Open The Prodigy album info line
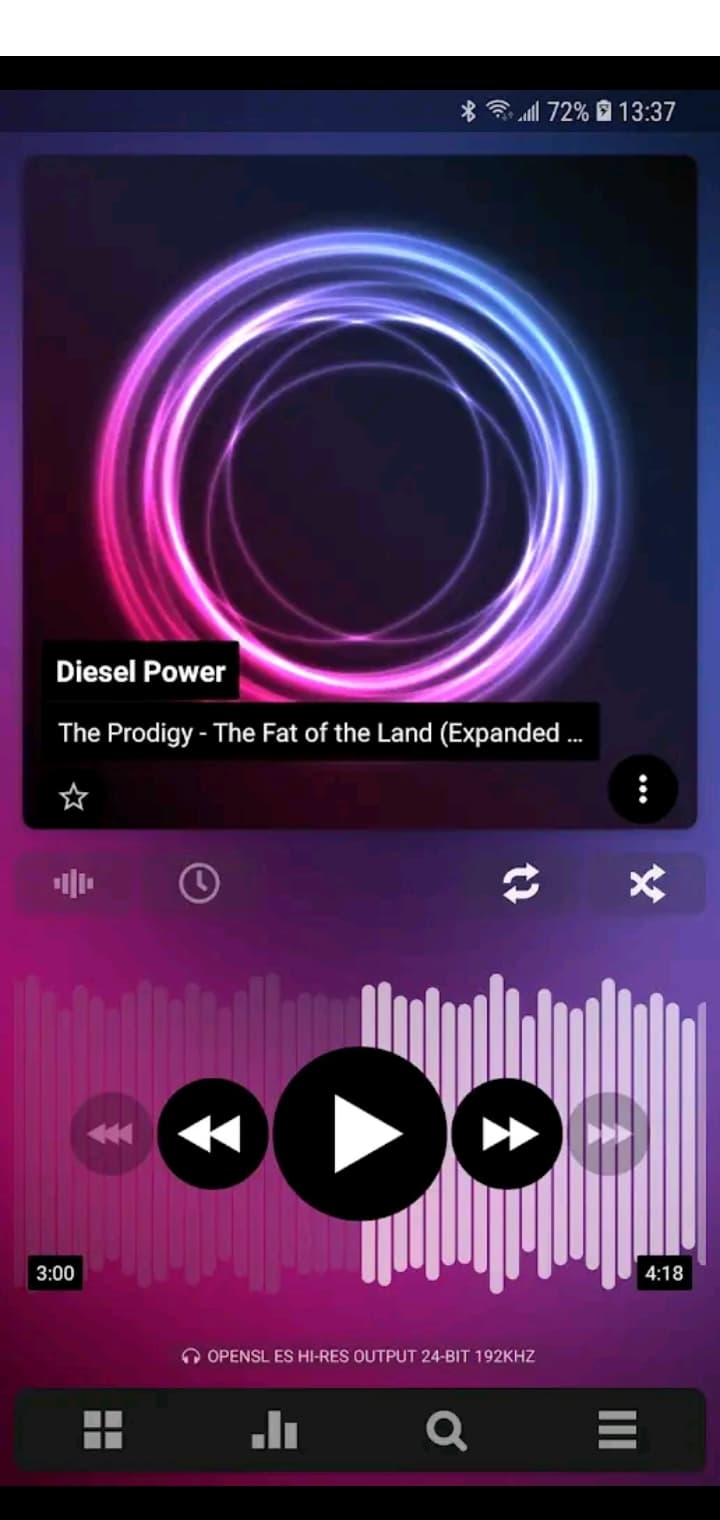720x1520 pixels. 321,732
